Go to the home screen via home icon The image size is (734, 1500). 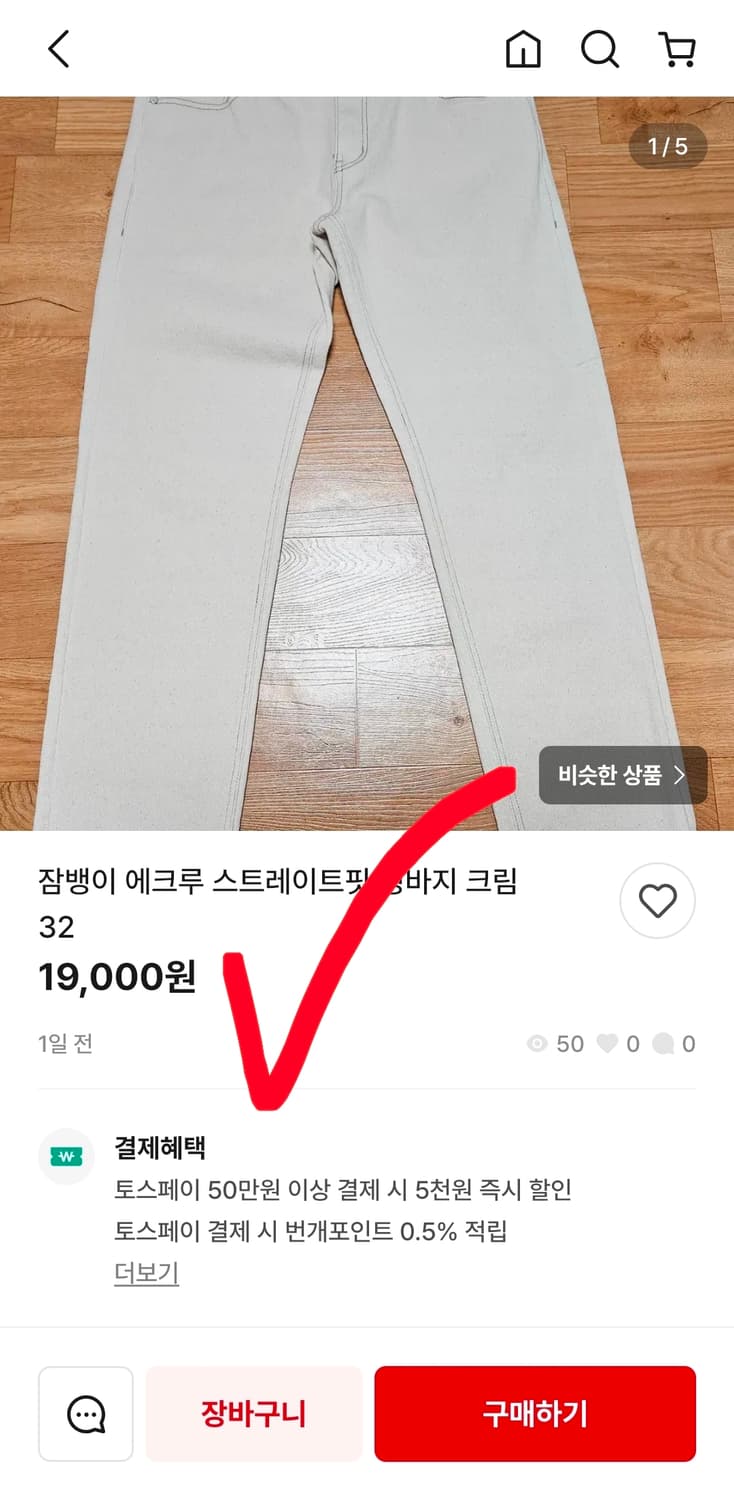click(525, 47)
